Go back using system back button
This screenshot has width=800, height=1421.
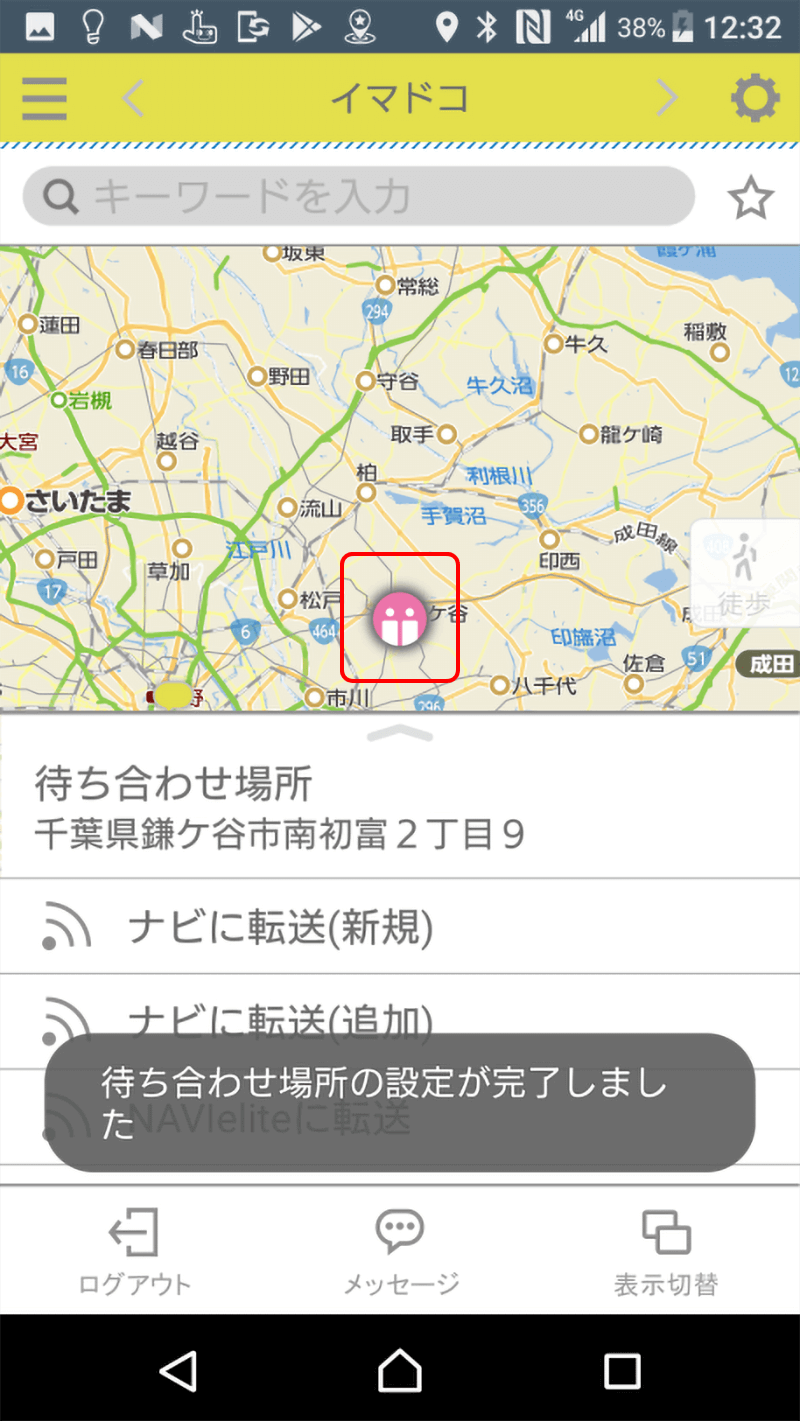(x=178, y=1370)
